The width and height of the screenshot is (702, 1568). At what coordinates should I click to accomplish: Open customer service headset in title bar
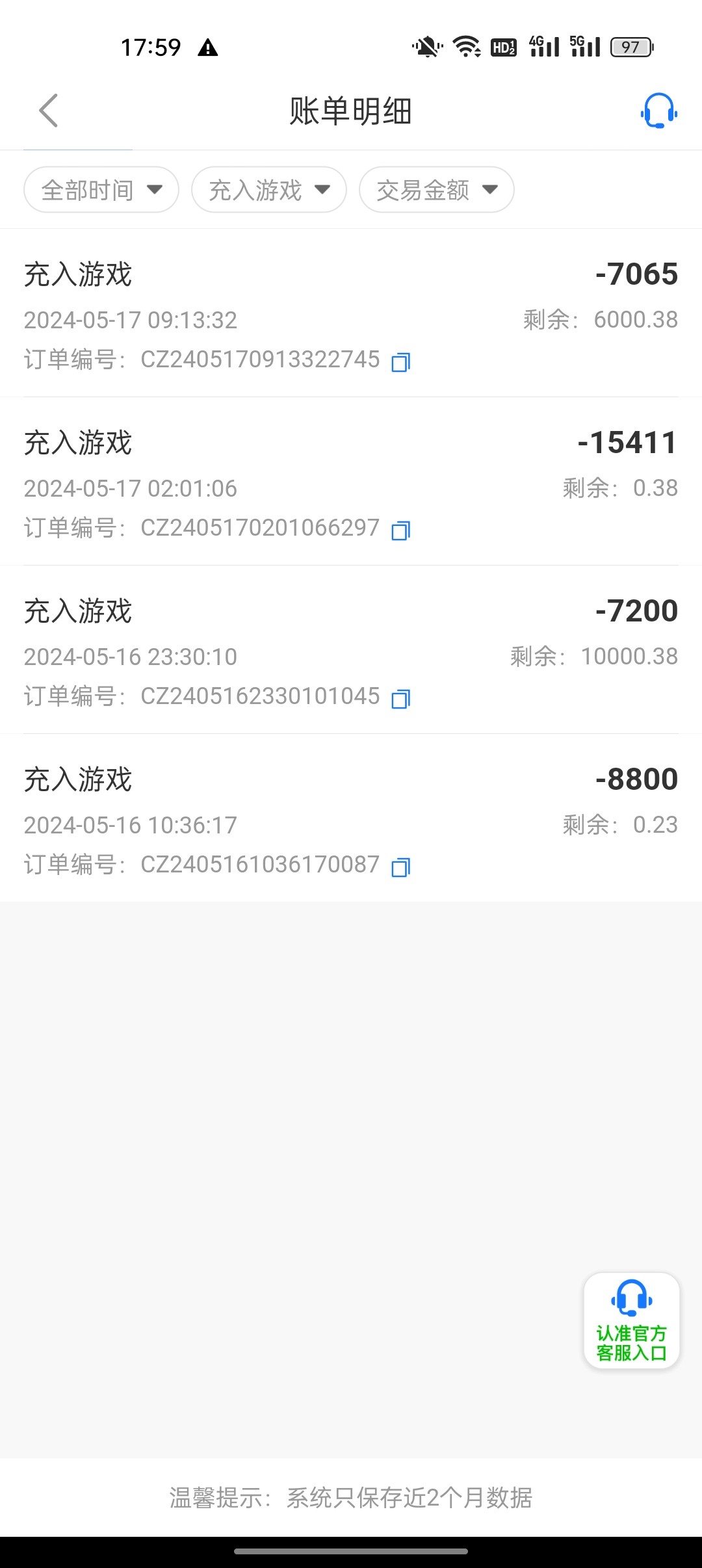(658, 111)
